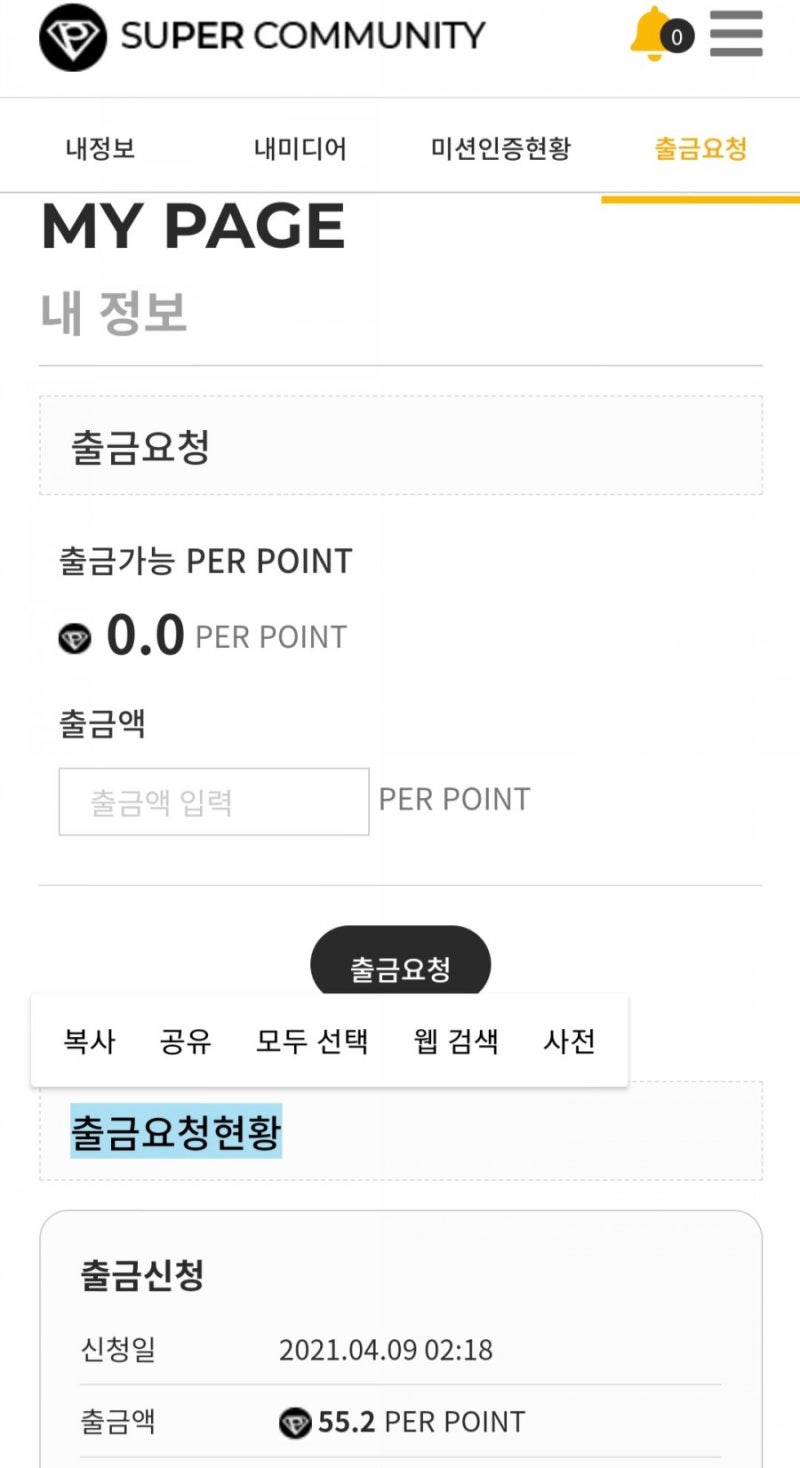Image resolution: width=800 pixels, height=1468 pixels.
Task: Click the 출금액 입력 input field
Action: [x=213, y=802]
